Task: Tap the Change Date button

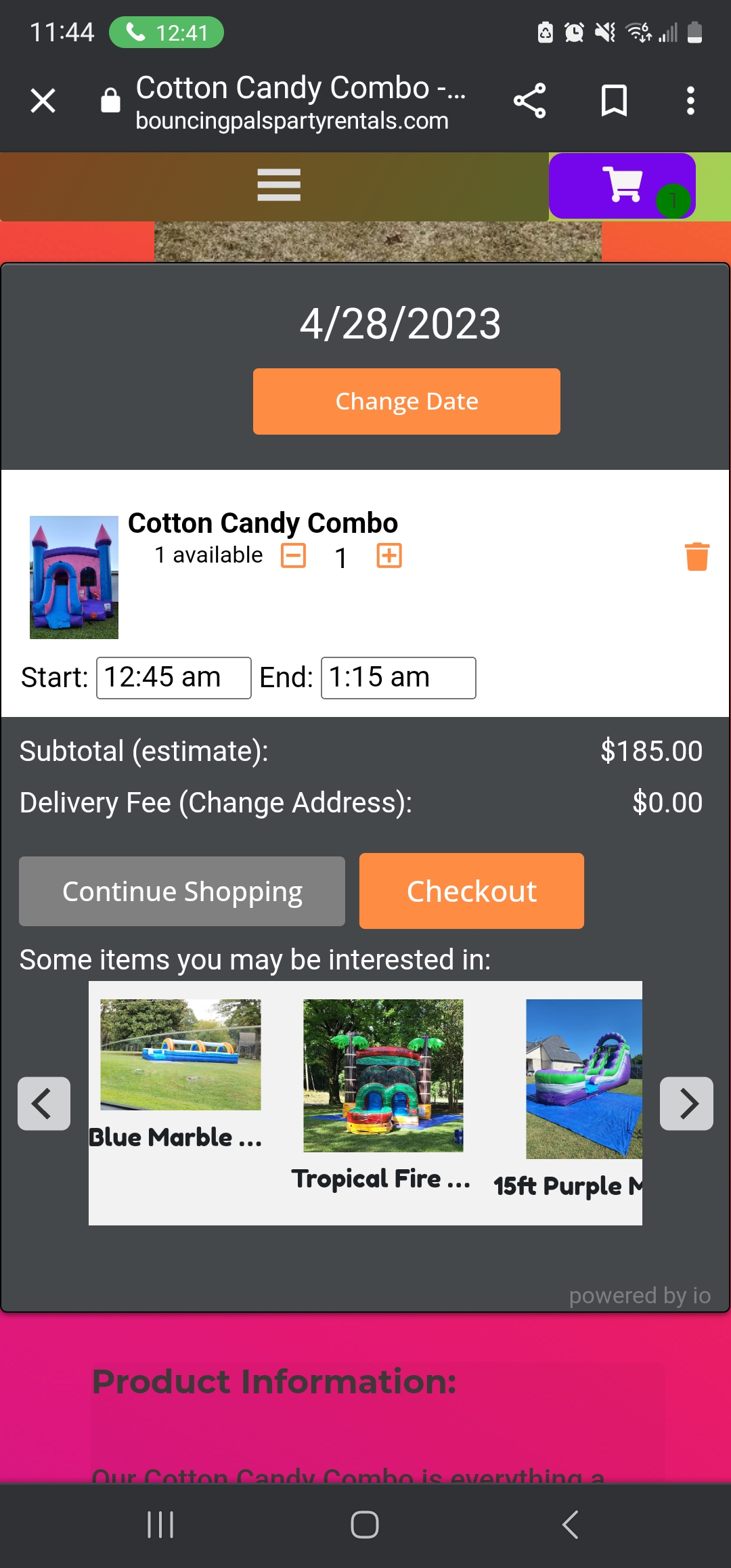Action: click(406, 401)
